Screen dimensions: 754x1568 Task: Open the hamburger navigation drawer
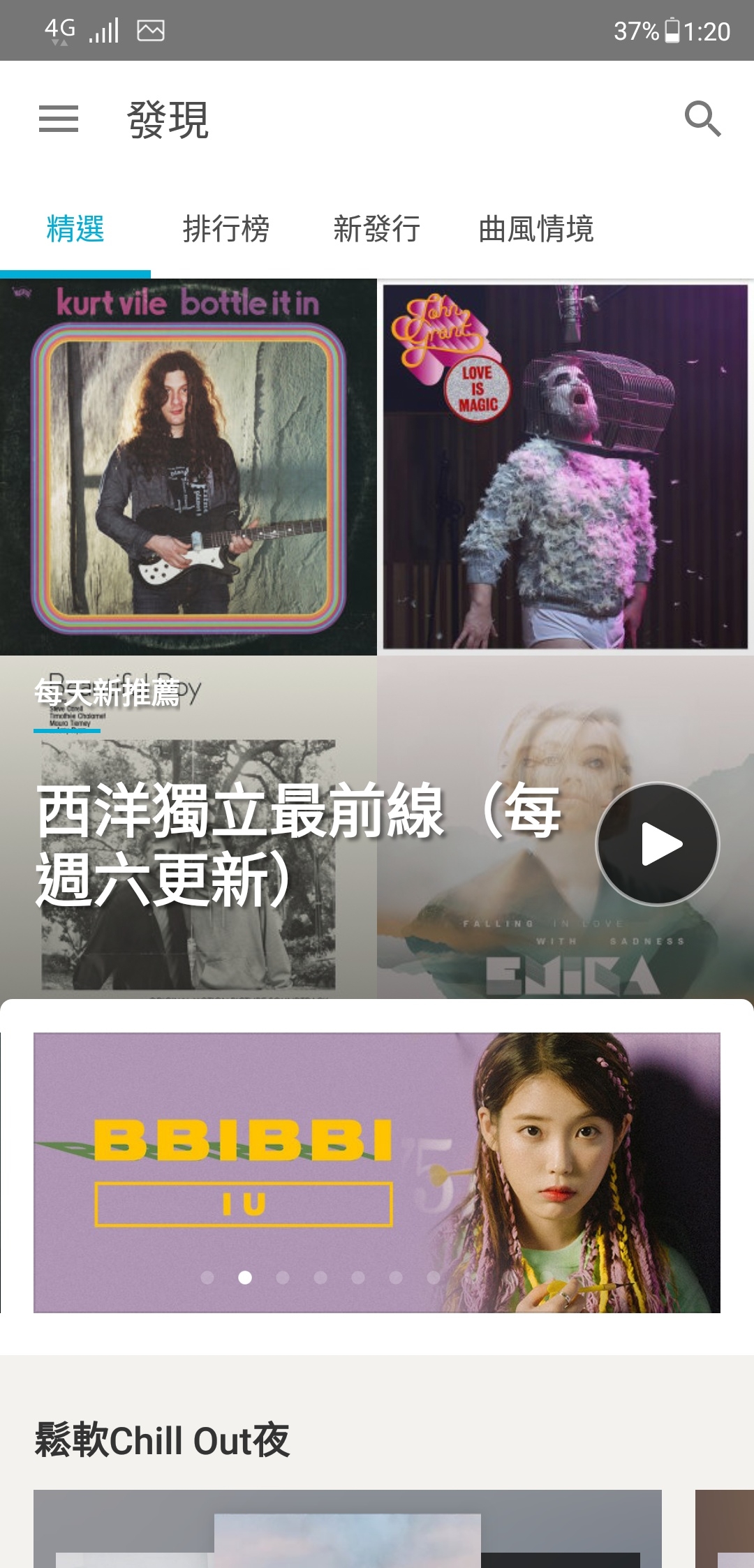tap(59, 119)
